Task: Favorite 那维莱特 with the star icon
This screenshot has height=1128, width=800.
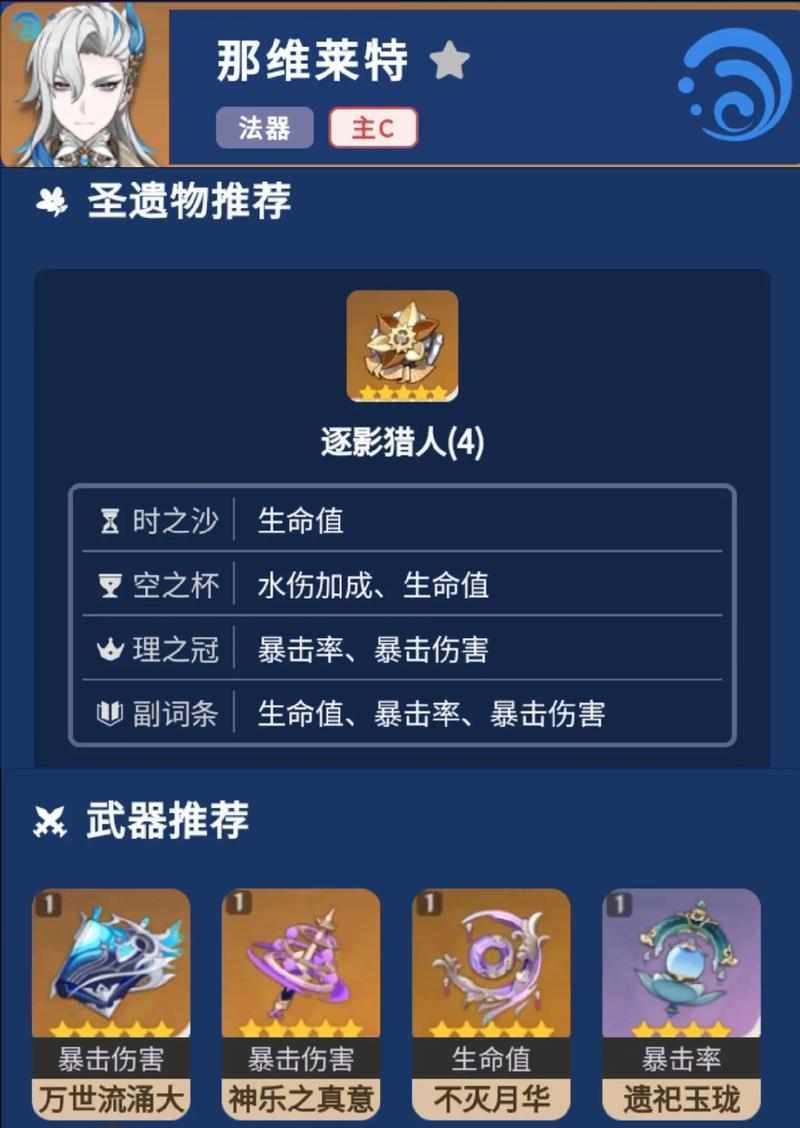Action: pos(450,63)
